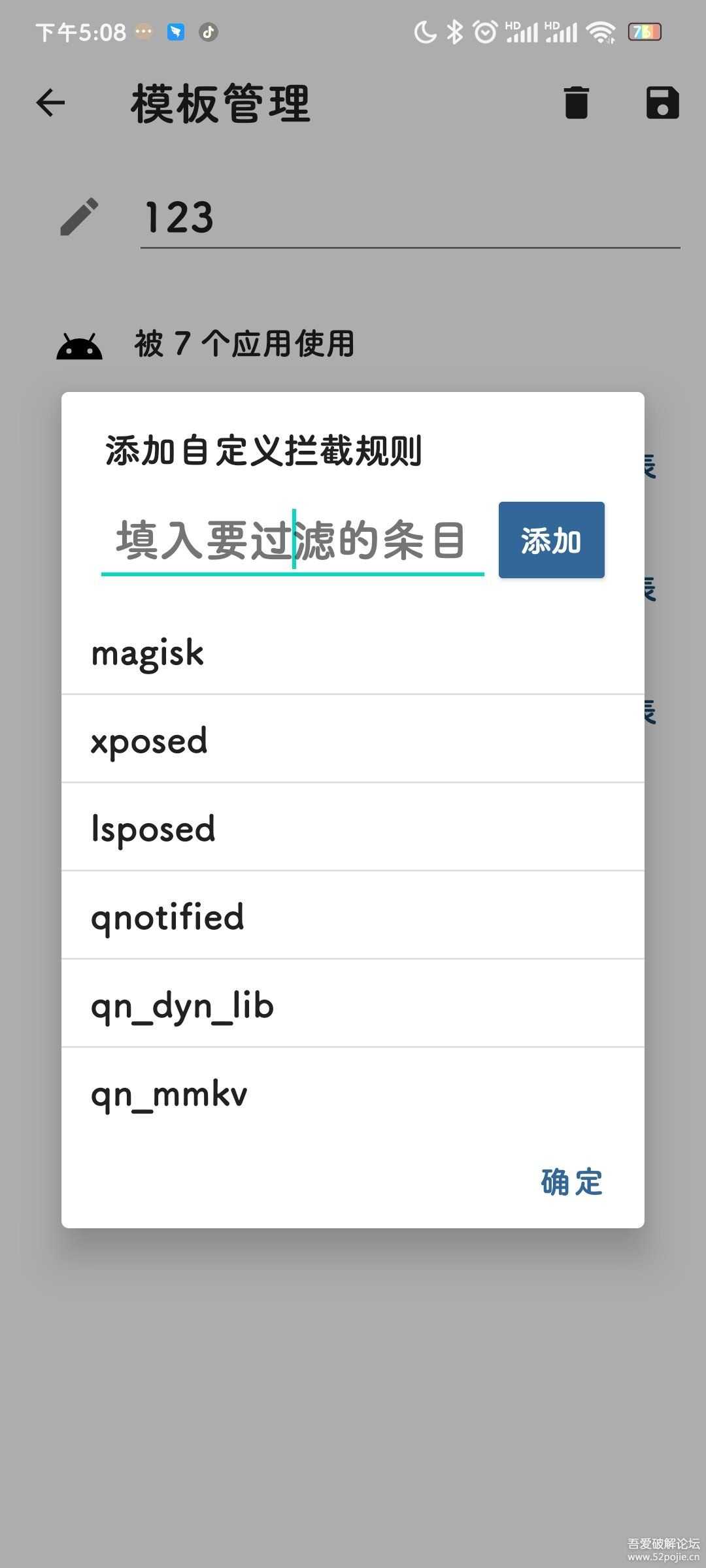Focus the 填入要过滤的条目 input field
The width and height of the screenshot is (706, 1568).
click(x=292, y=540)
